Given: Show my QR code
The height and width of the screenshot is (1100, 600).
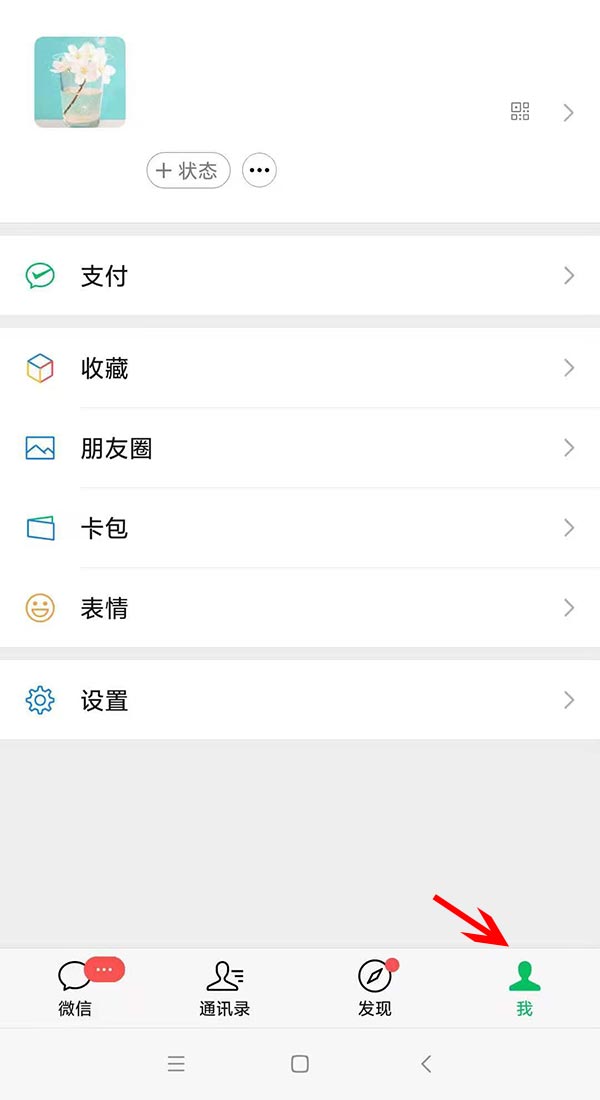Looking at the screenshot, I should 520,112.
